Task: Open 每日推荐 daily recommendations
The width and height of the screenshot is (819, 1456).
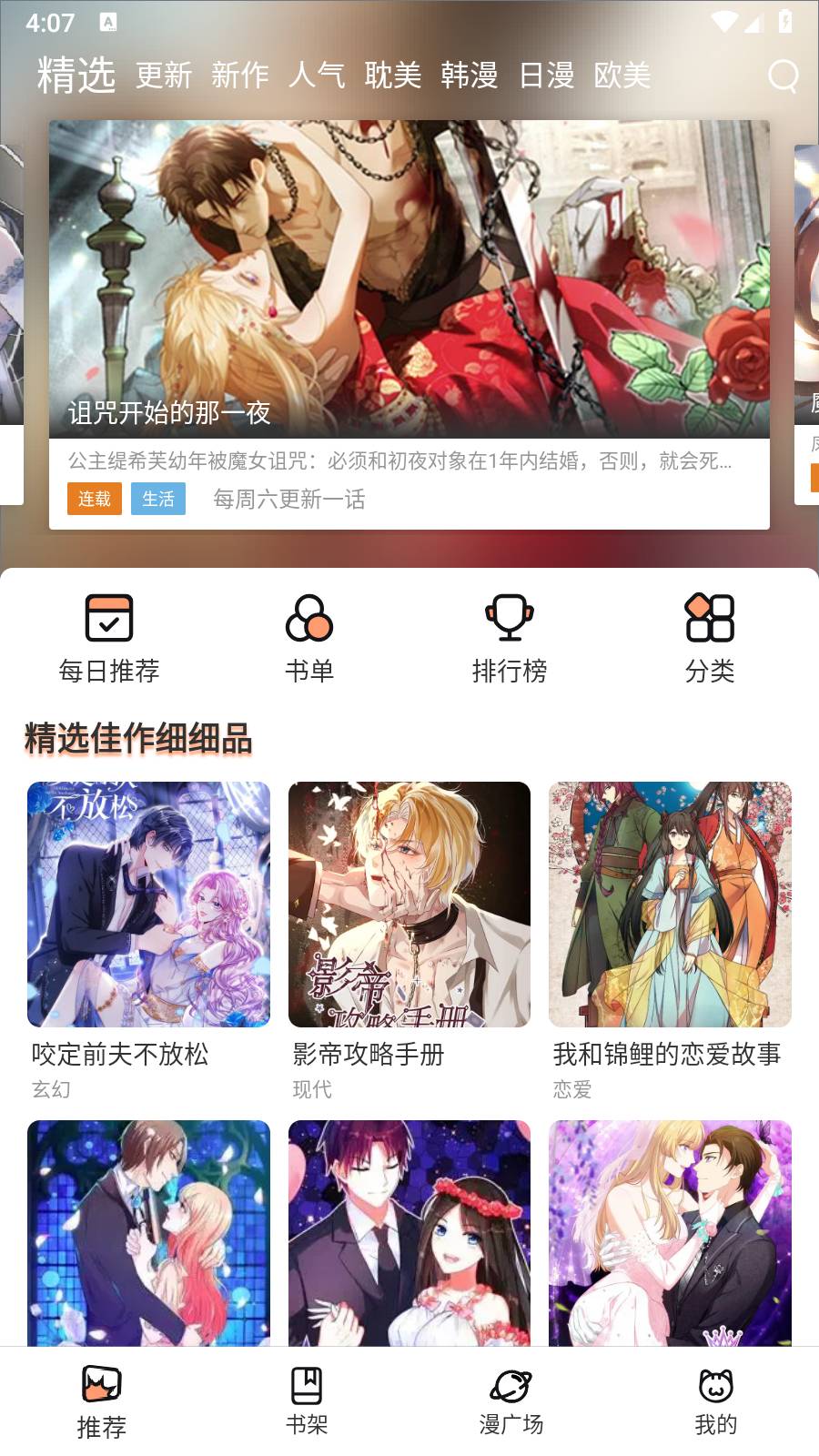Action: click(x=109, y=637)
